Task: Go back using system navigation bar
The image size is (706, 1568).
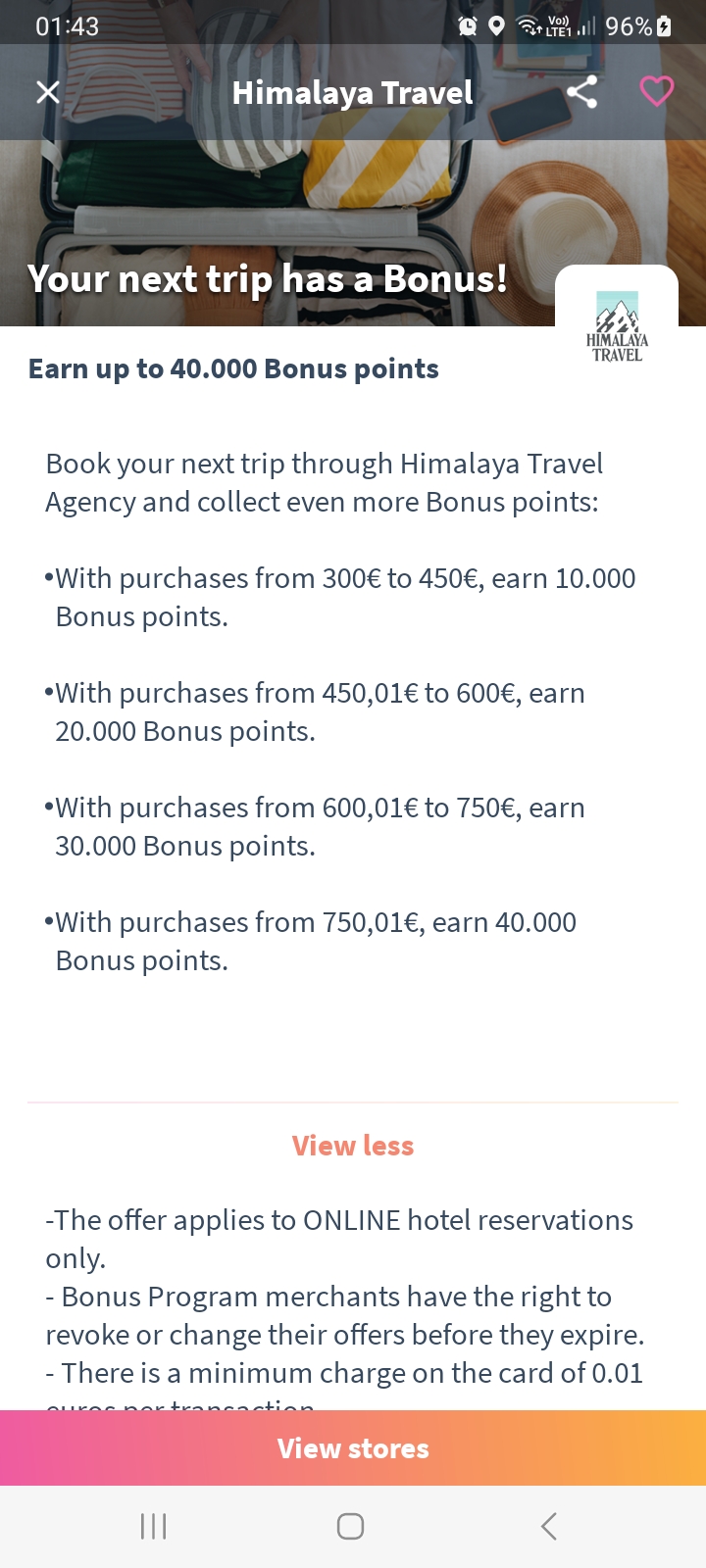Action: [549, 1526]
